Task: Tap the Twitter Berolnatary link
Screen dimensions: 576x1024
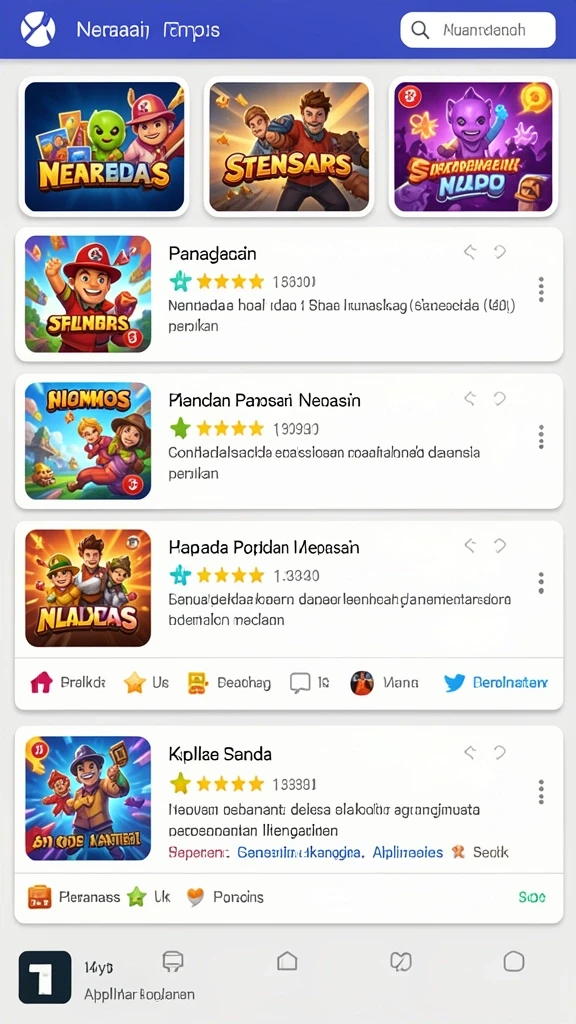Action: 496,683
